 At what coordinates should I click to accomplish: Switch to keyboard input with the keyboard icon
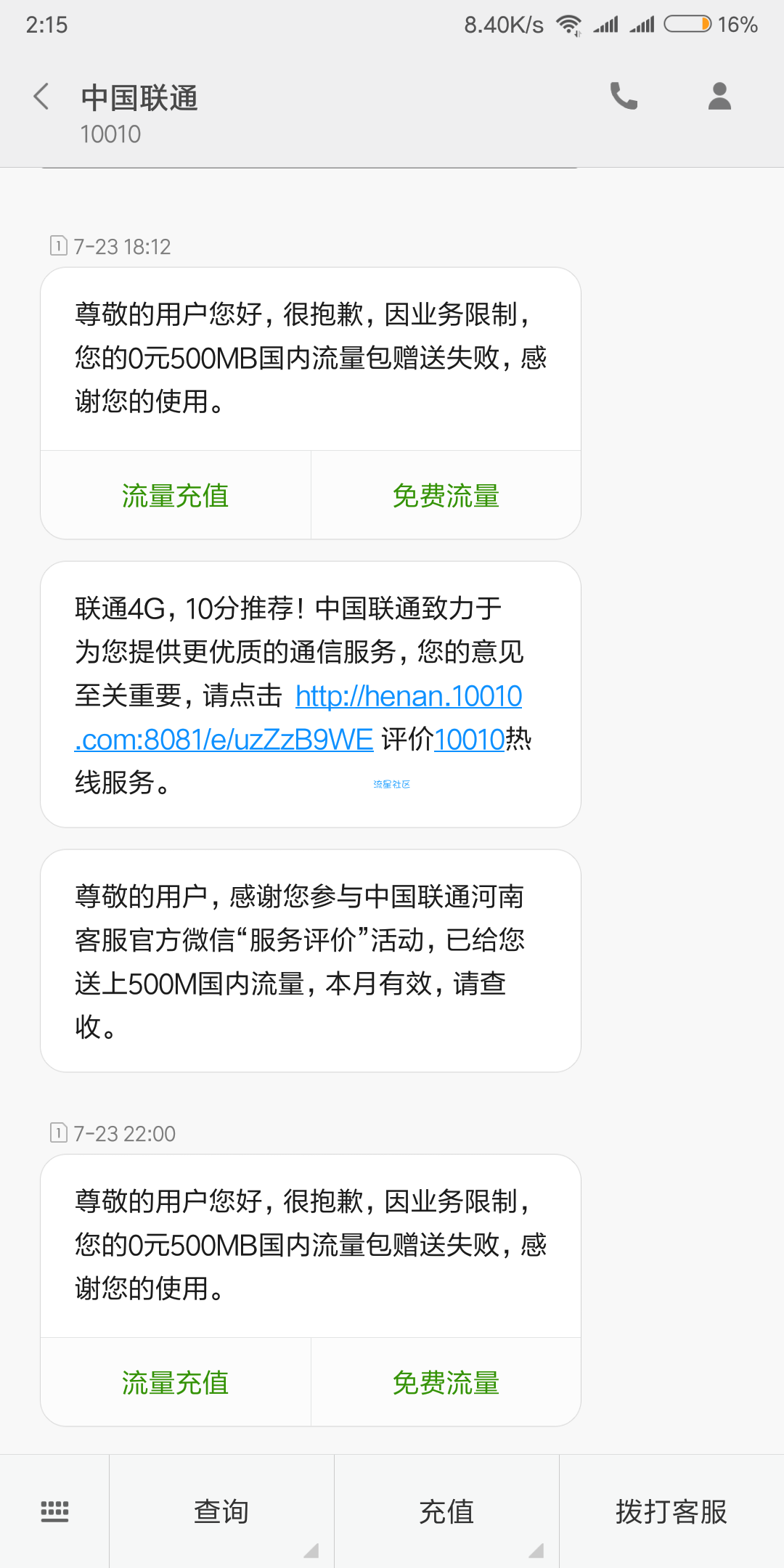[54, 1511]
